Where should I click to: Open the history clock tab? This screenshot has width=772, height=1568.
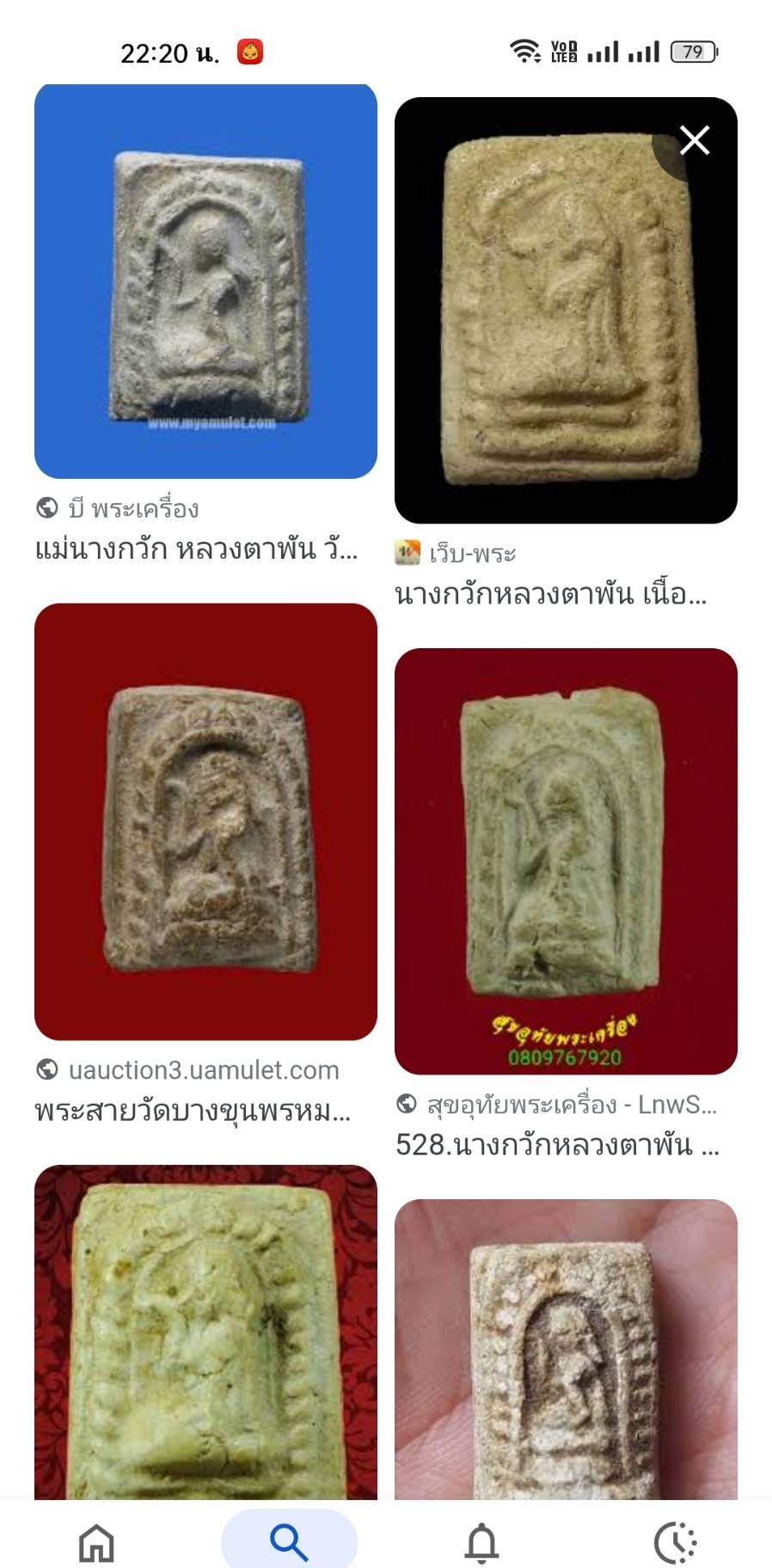[676, 1543]
